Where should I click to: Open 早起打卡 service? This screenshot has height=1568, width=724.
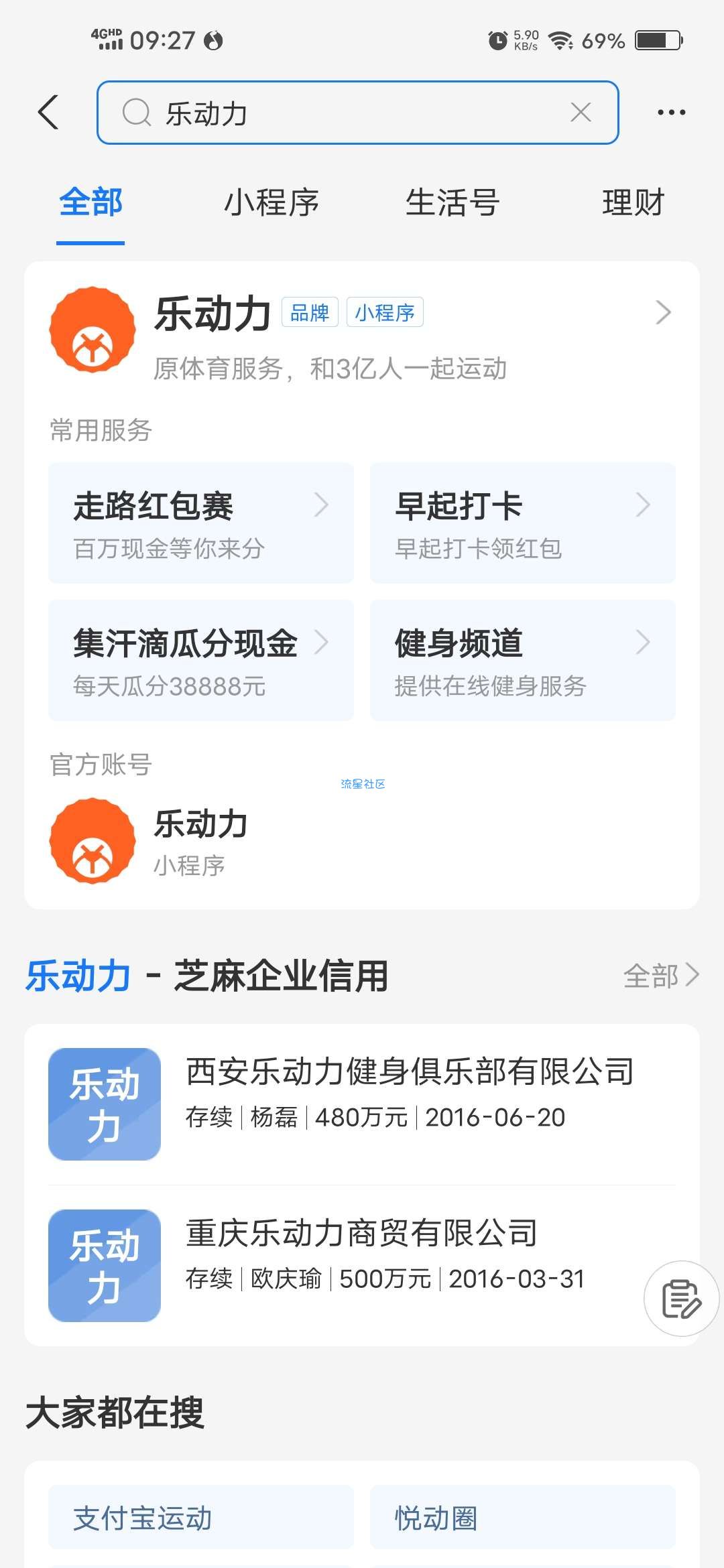tap(522, 523)
